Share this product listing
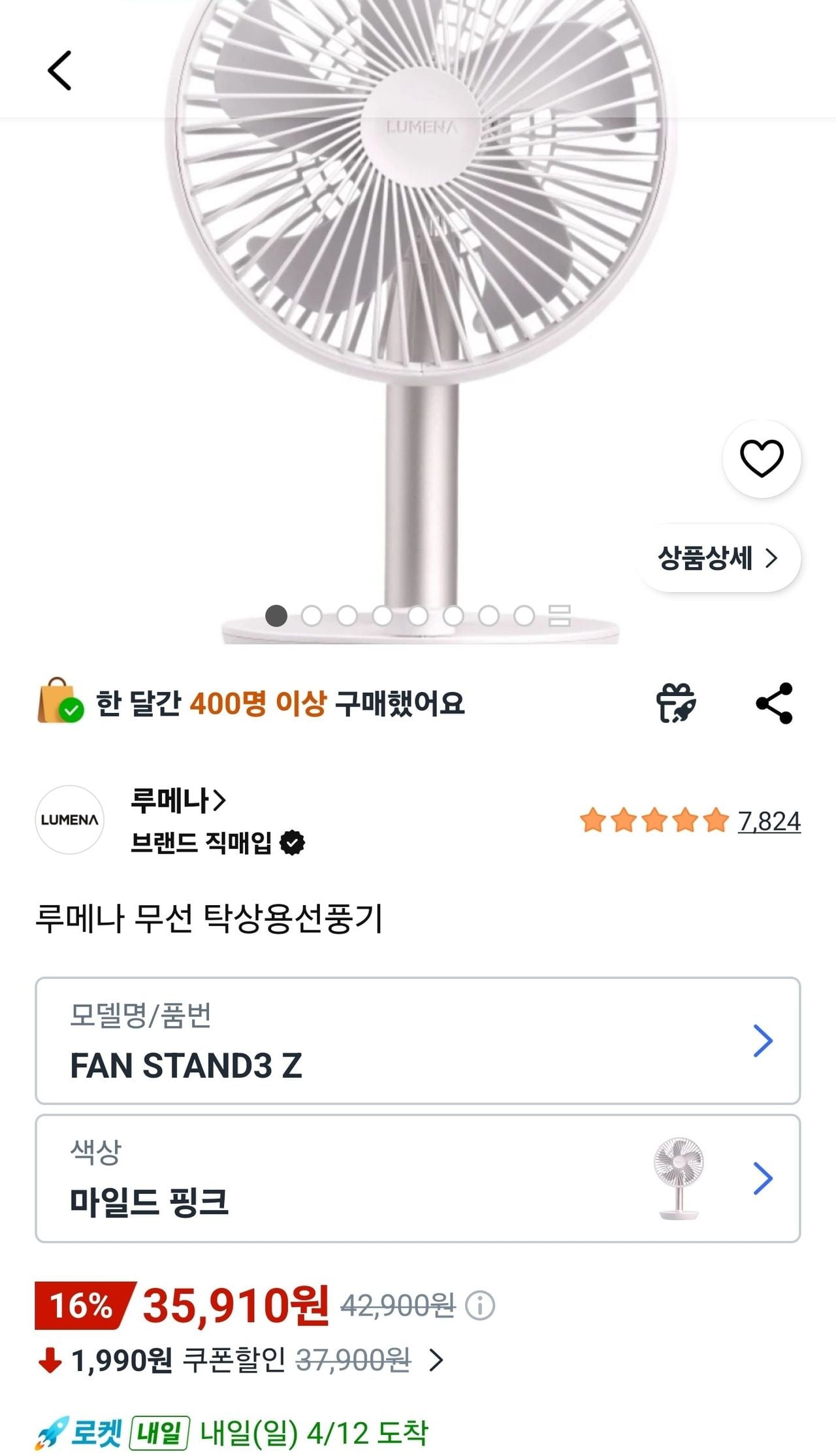This screenshot has height=1456, width=836. click(774, 703)
